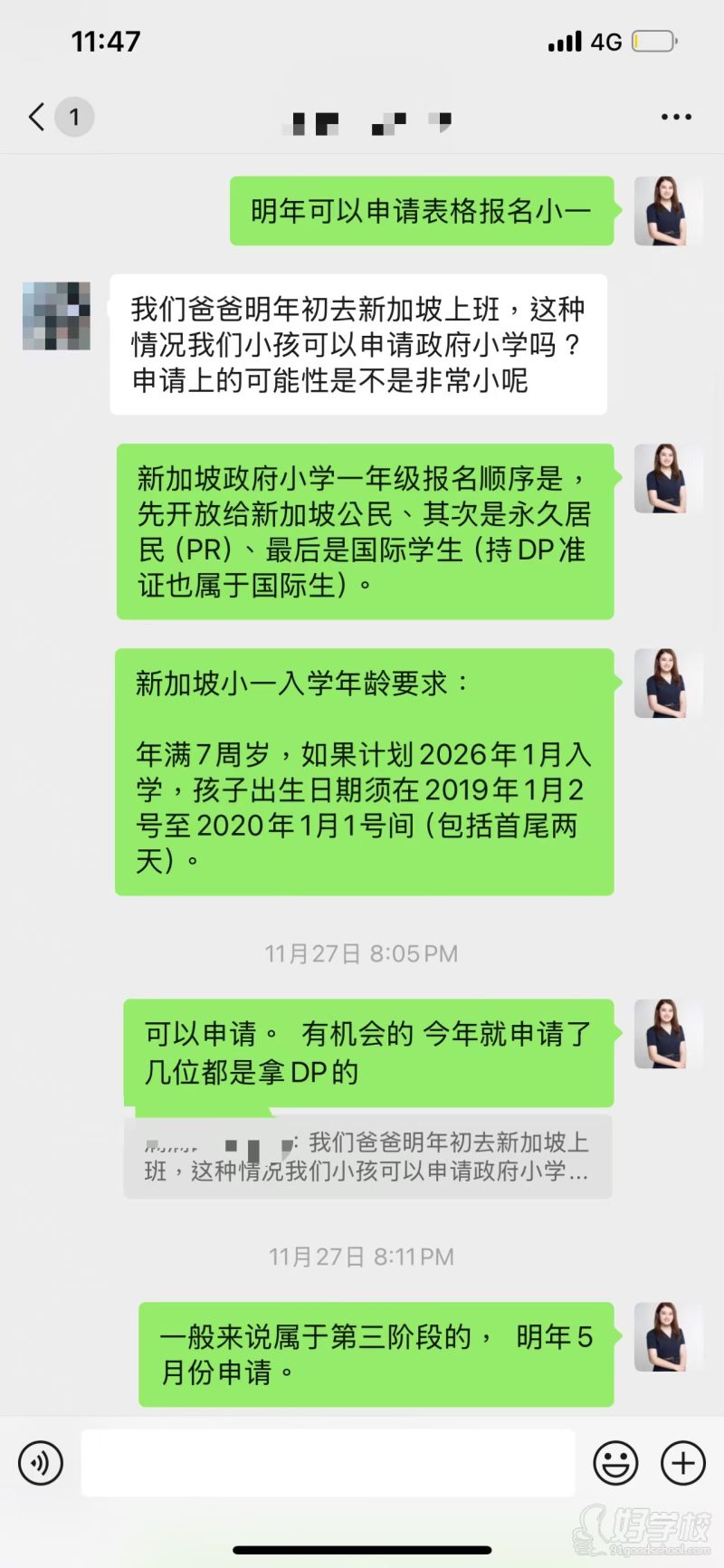Open the voice input icon

(40, 1463)
